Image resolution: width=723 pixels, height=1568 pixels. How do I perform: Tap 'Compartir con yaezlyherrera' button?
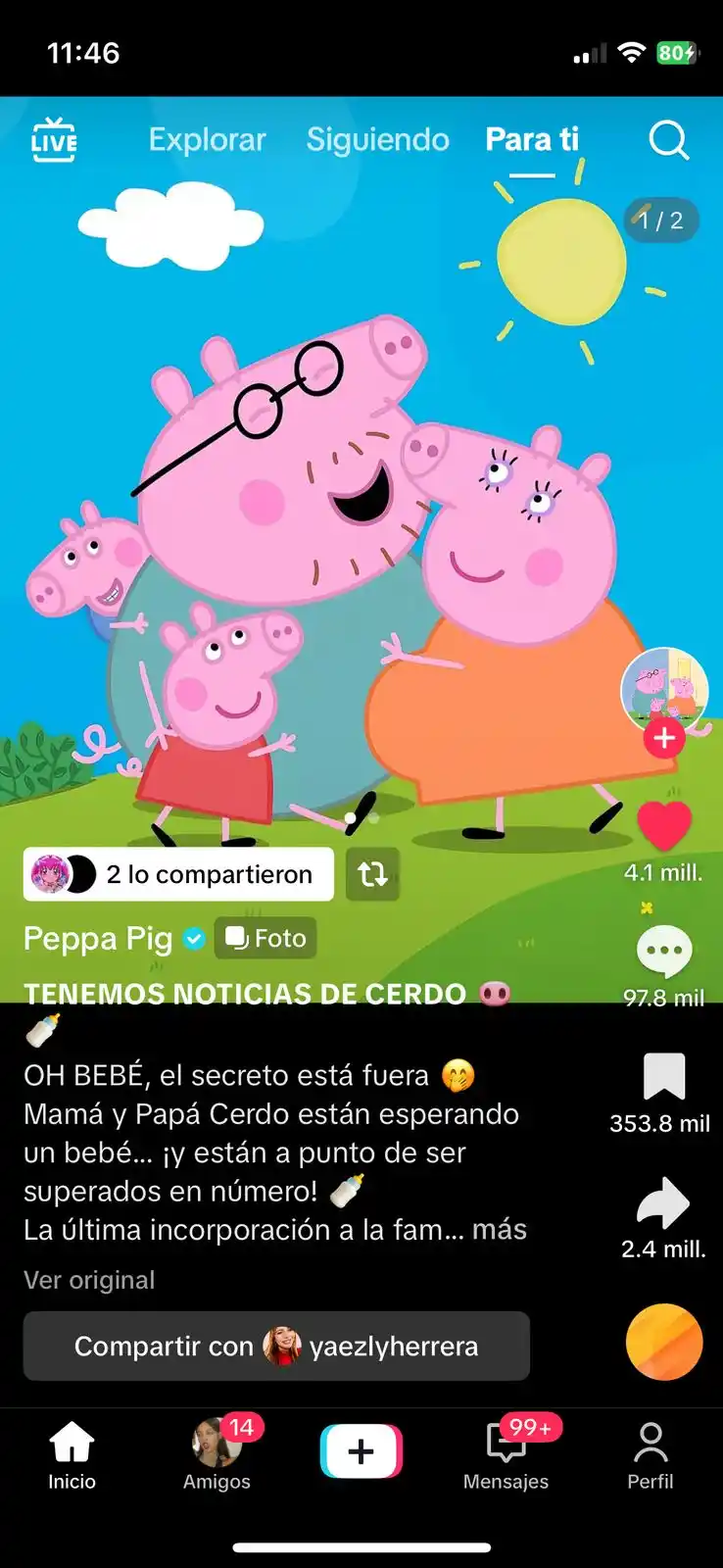pos(276,1347)
